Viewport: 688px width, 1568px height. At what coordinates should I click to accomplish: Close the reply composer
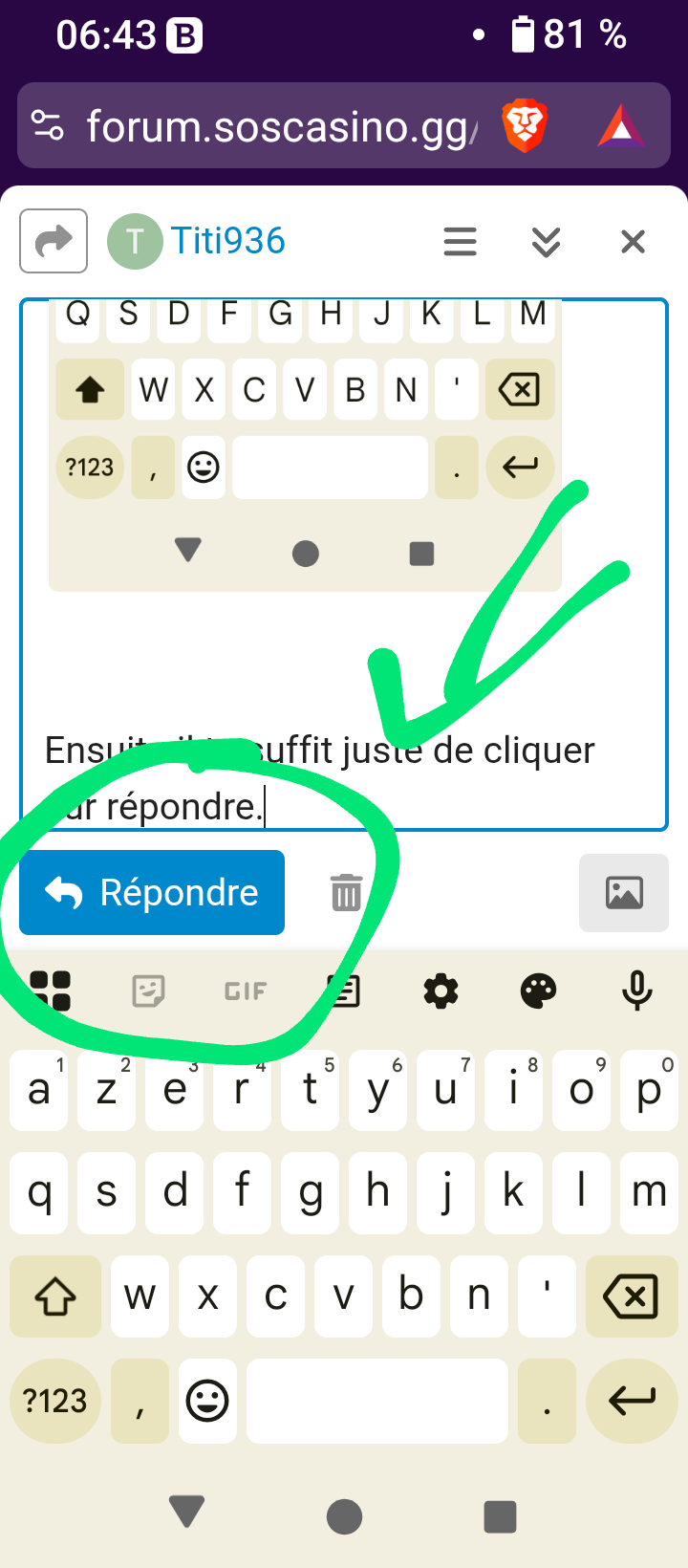(x=633, y=242)
